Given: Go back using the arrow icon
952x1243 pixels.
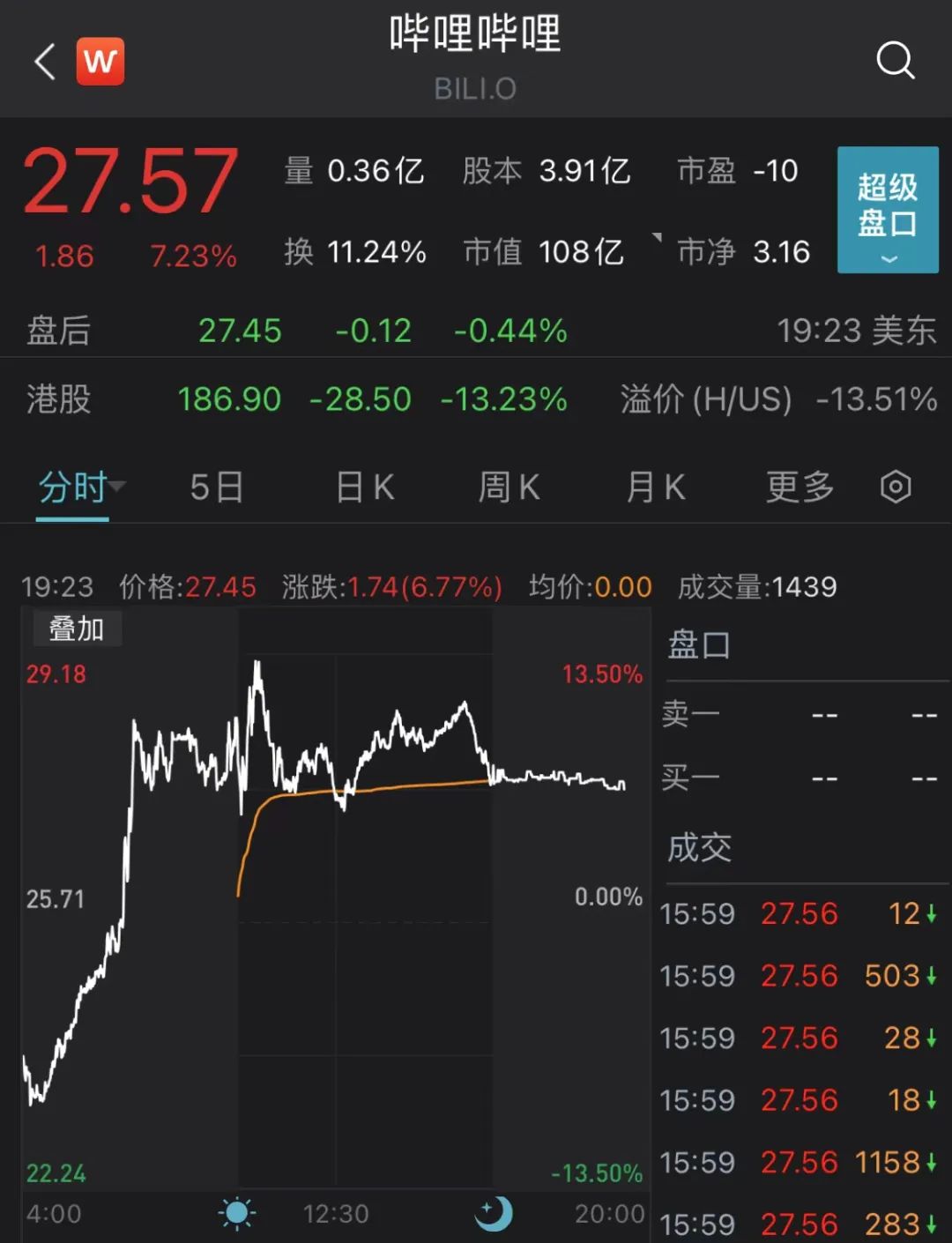Looking at the screenshot, I should [45, 62].
